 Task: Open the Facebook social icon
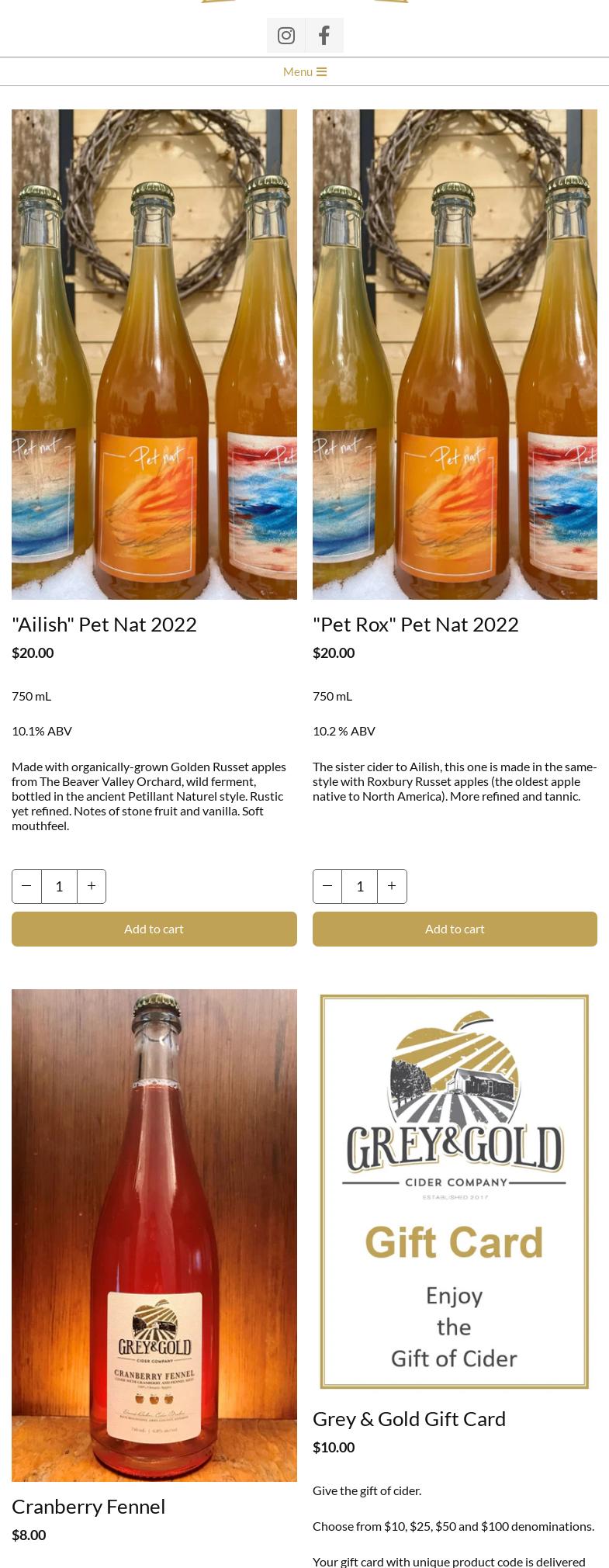pyautogui.click(x=324, y=35)
